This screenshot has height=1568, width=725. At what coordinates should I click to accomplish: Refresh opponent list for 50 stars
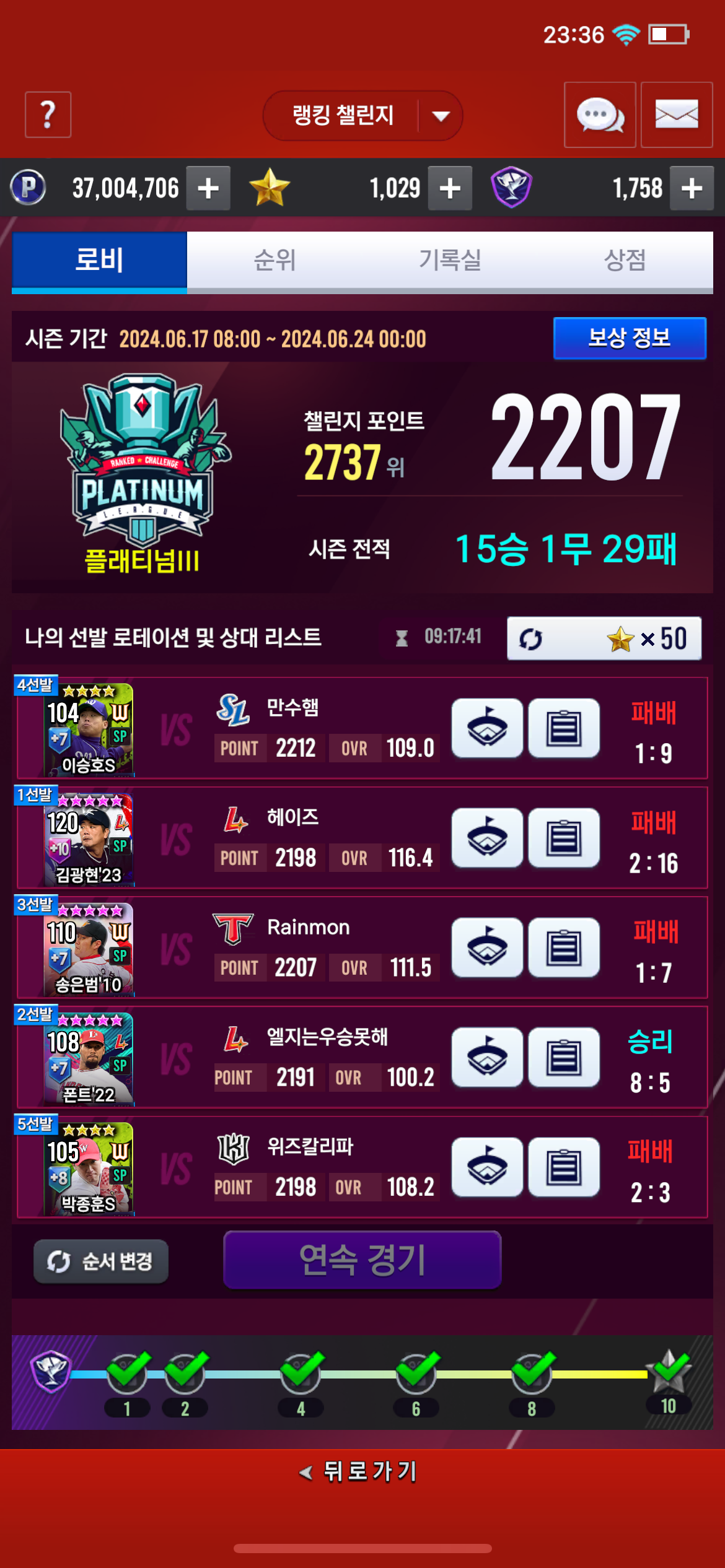pos(604,638)
